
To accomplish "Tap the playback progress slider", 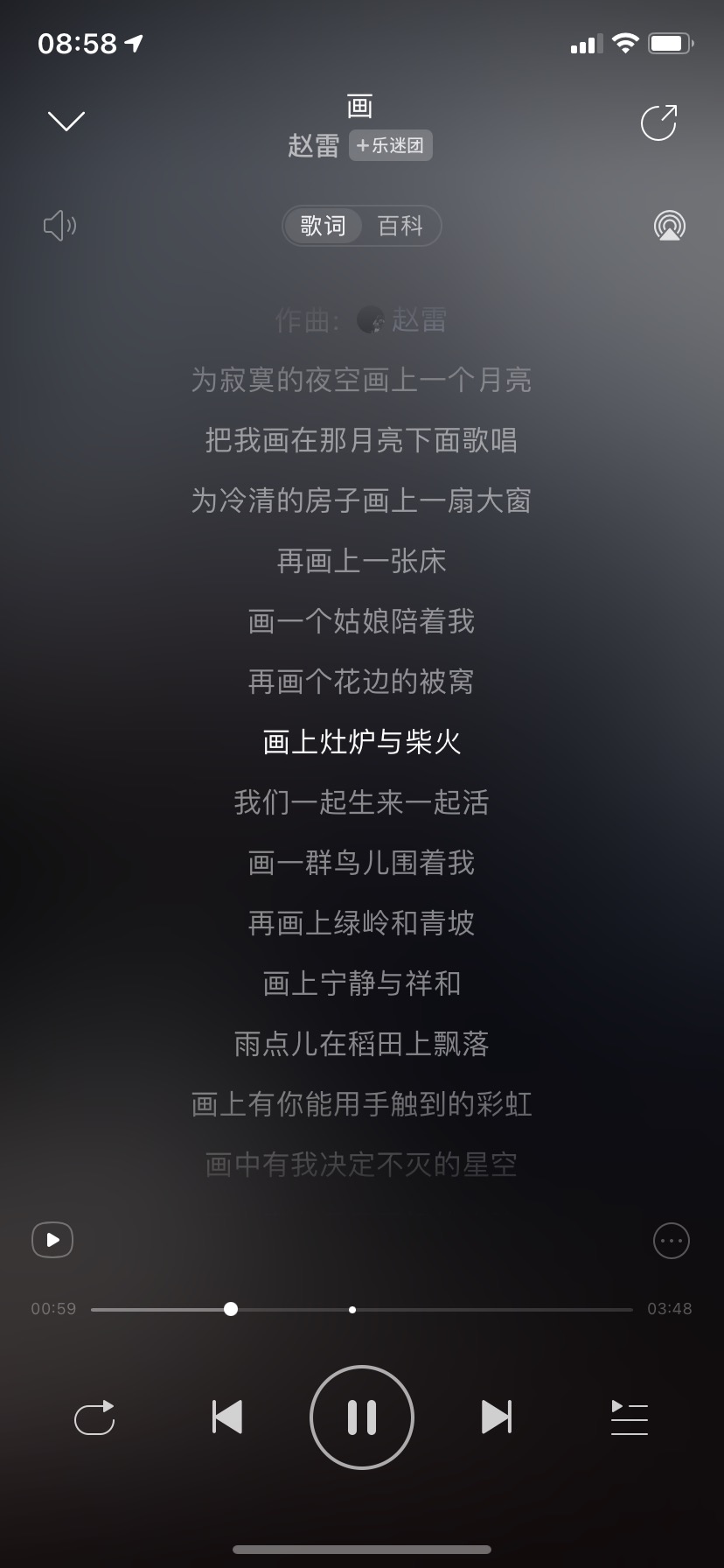I will tap(361, 1309).
